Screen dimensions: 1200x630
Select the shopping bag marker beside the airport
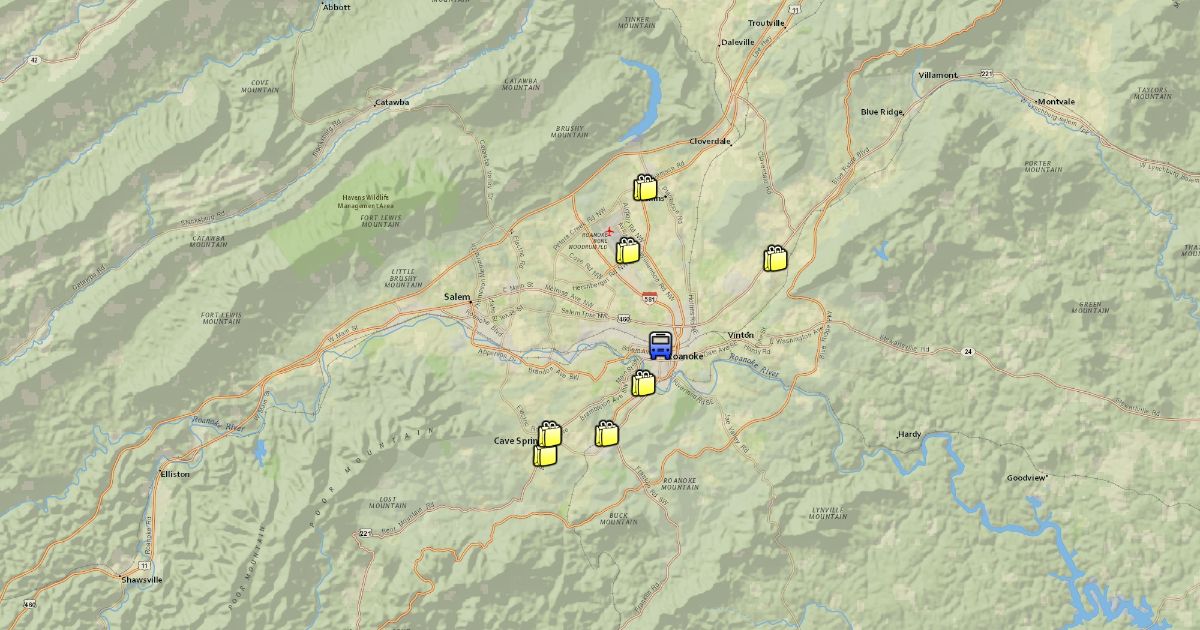tap(627, 250)
